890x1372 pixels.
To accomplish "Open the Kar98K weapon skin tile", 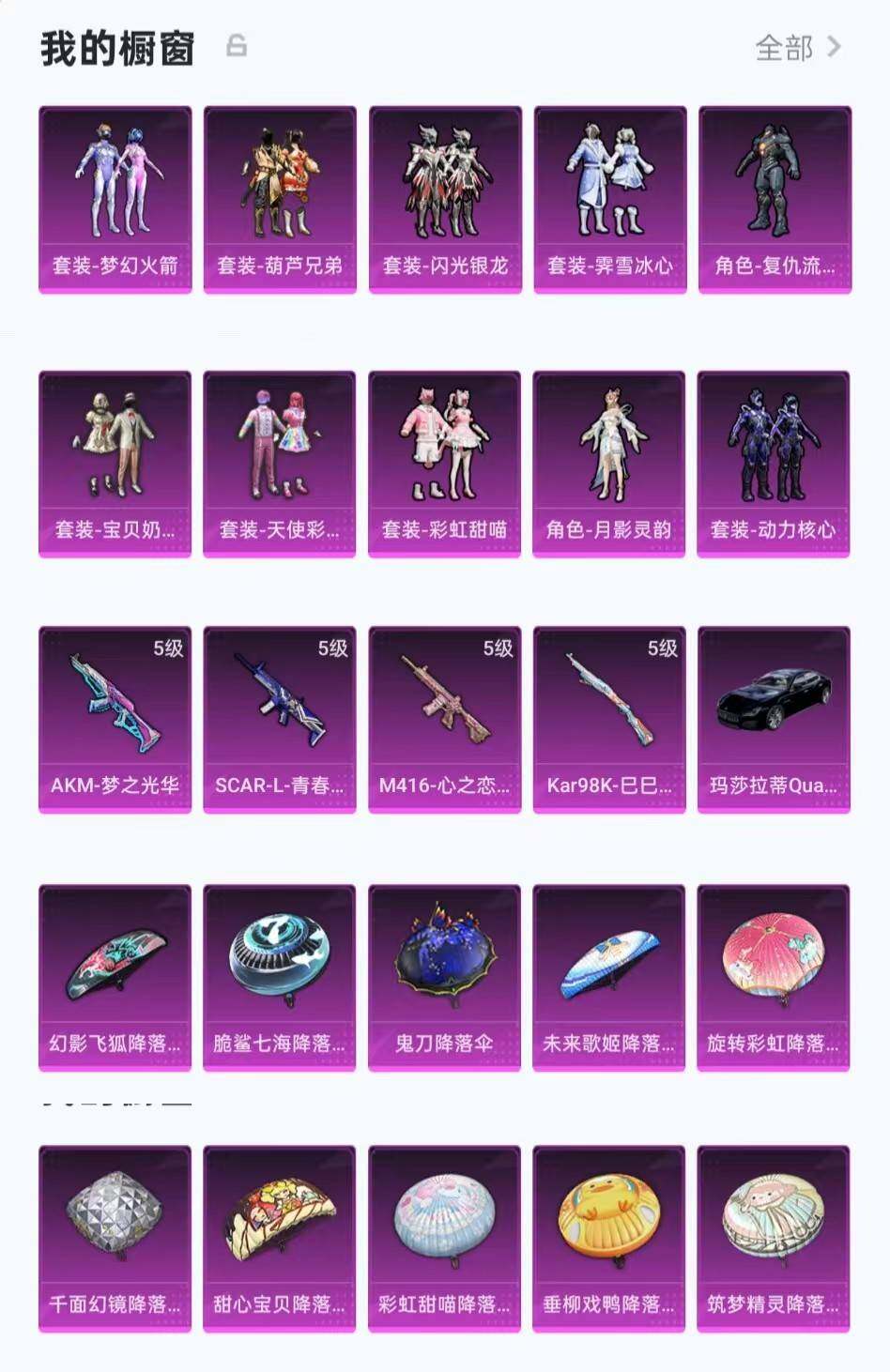I will pyautogui.click(x=608, y=719).
